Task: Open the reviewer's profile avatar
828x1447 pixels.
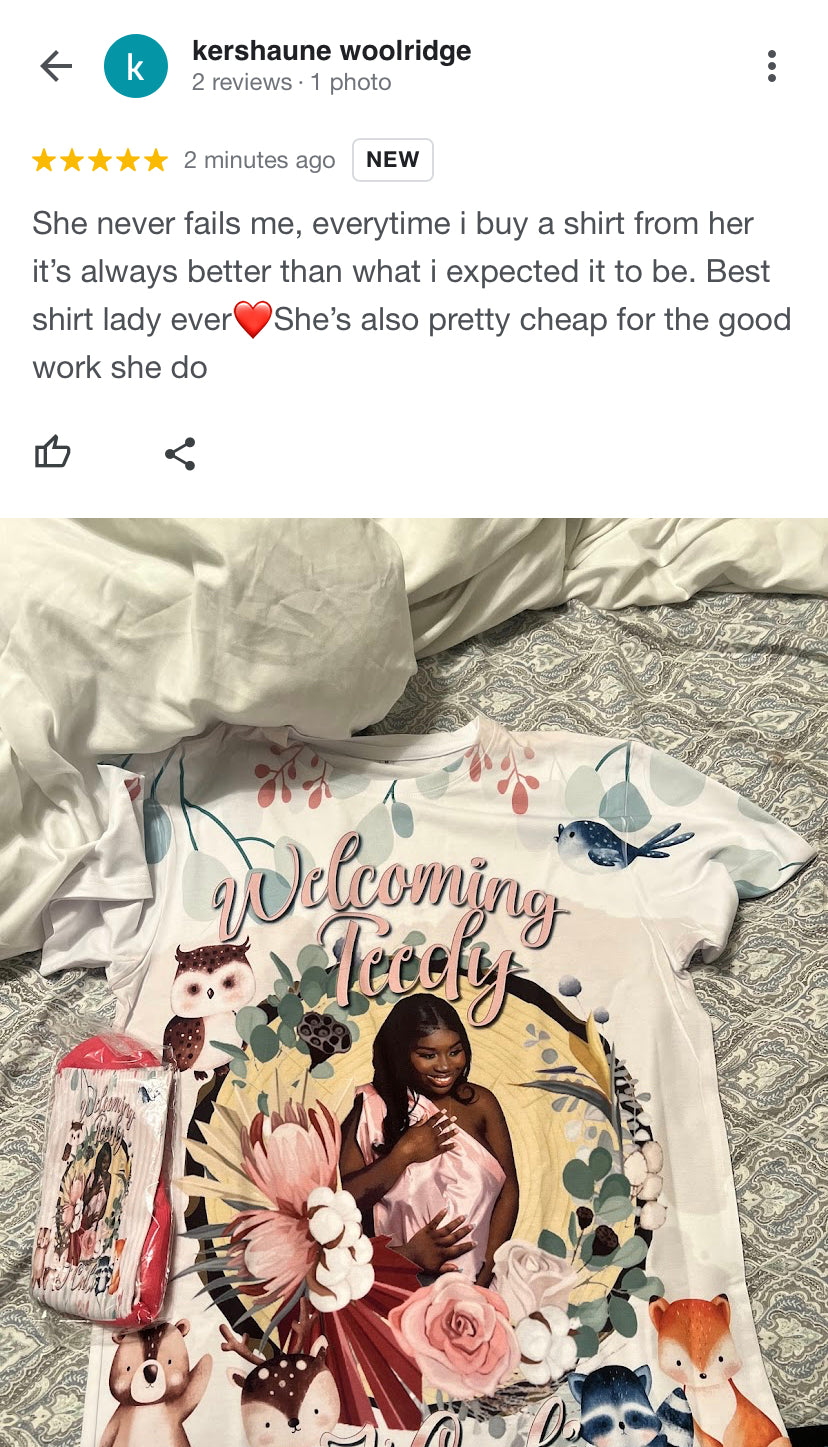Action: 135,66
